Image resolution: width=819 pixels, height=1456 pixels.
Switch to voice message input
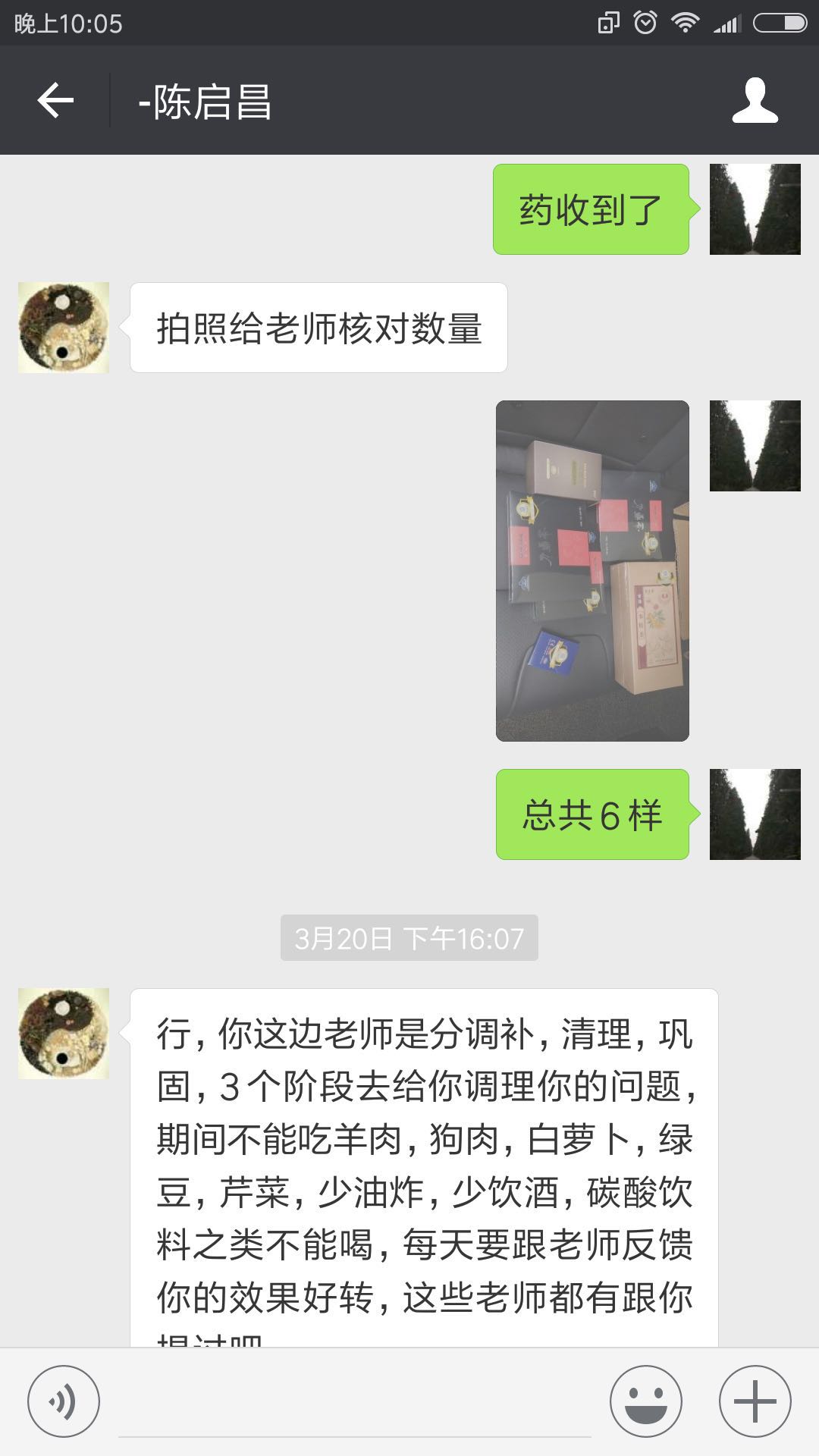click(x=64, y=1401)
